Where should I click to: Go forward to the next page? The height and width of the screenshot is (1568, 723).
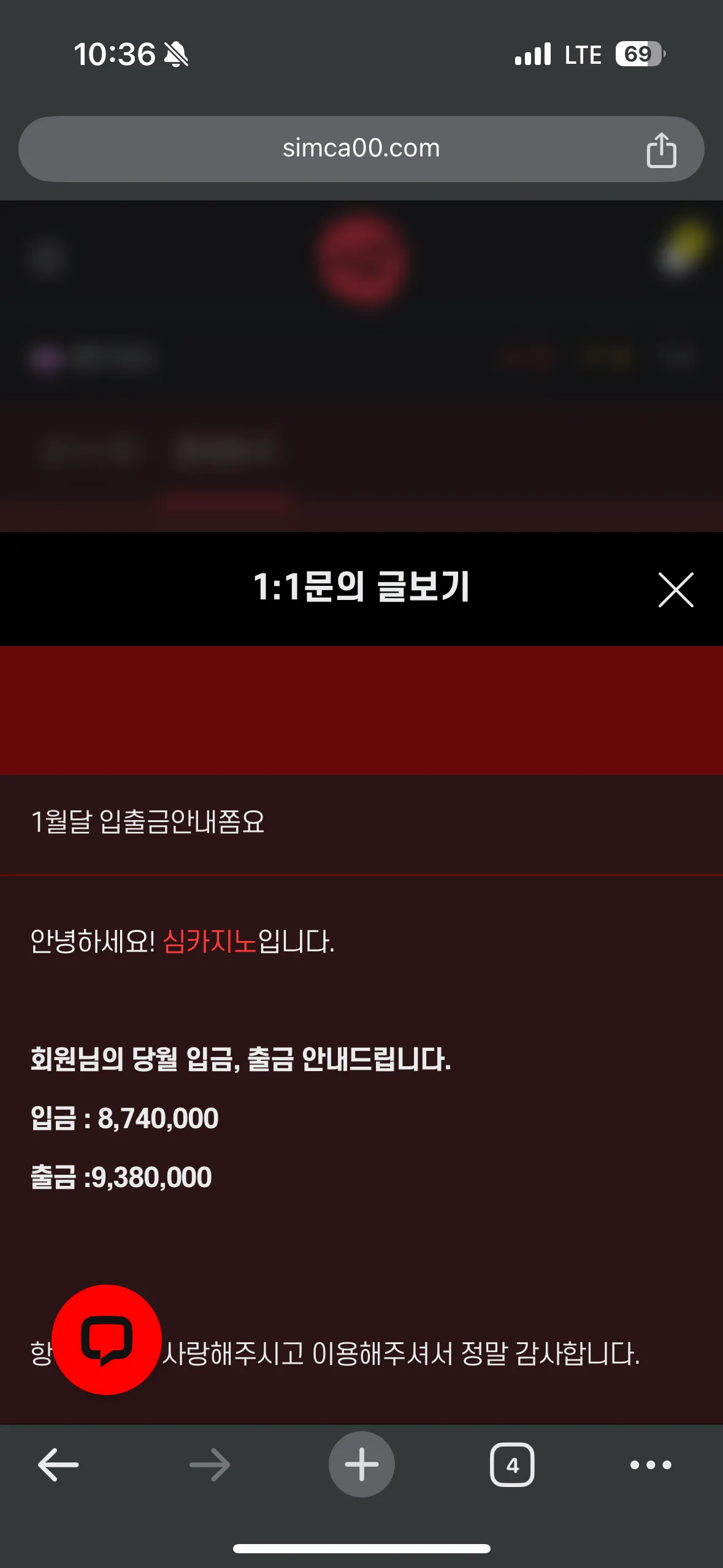click(210, 1464)
